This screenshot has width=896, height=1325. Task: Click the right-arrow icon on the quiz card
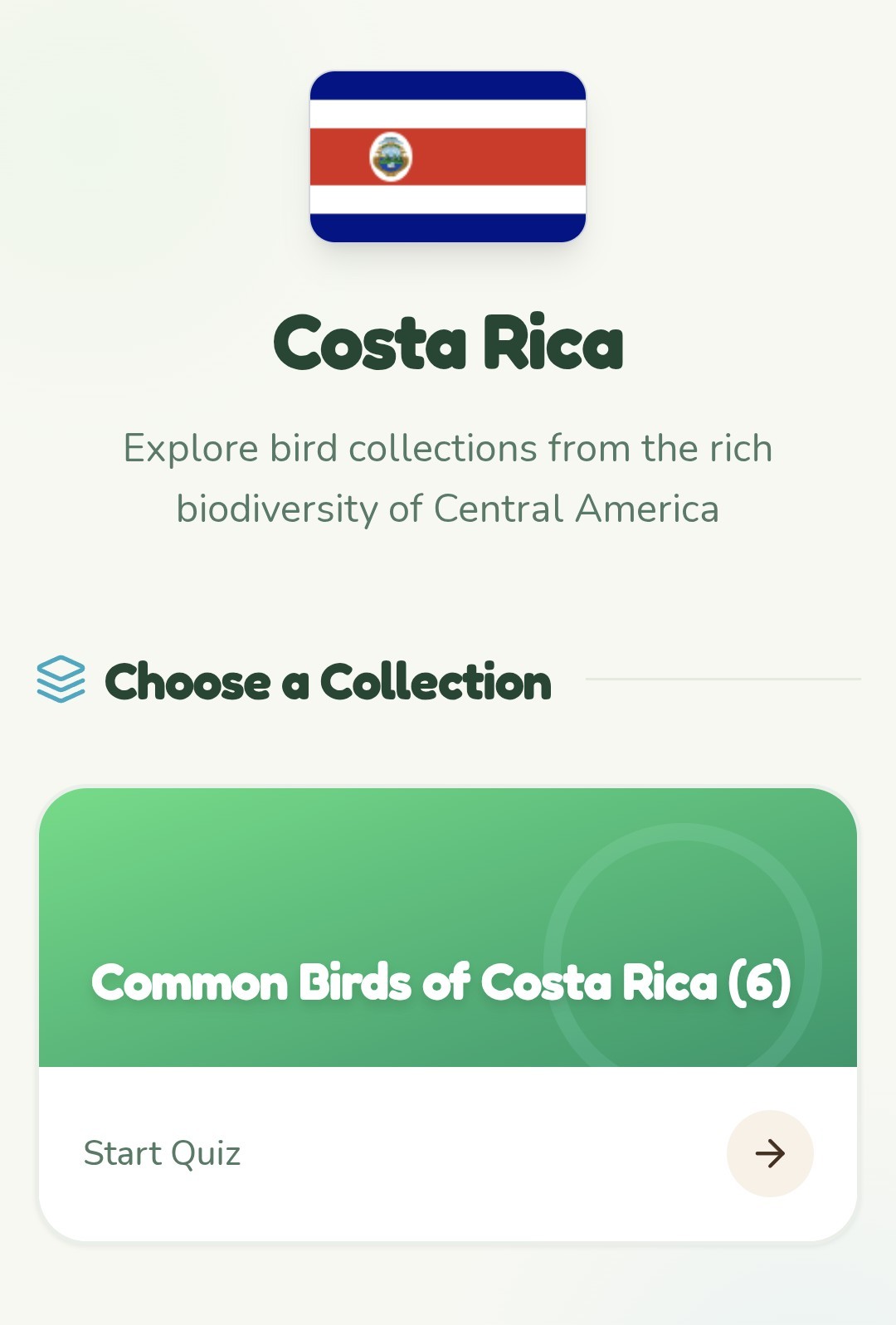coord(770,1153)
